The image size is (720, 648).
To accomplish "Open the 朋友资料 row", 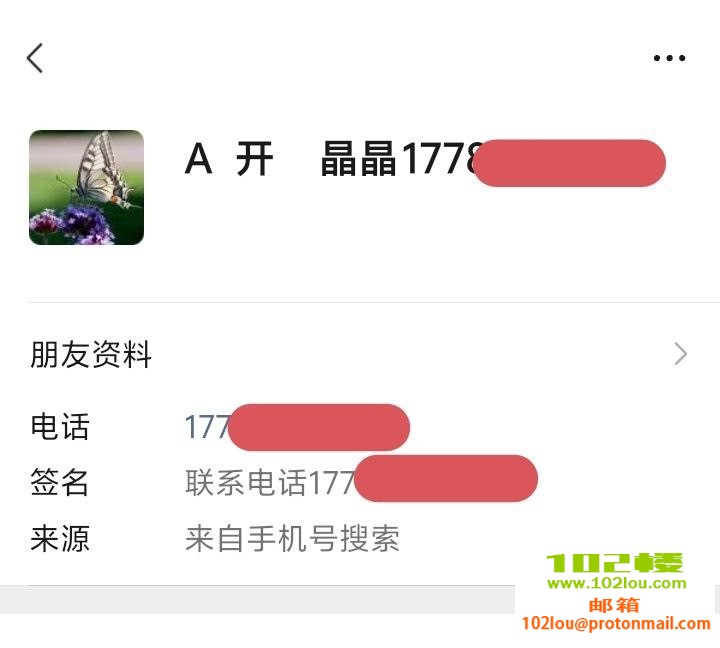I will click(x=360, y=354).
